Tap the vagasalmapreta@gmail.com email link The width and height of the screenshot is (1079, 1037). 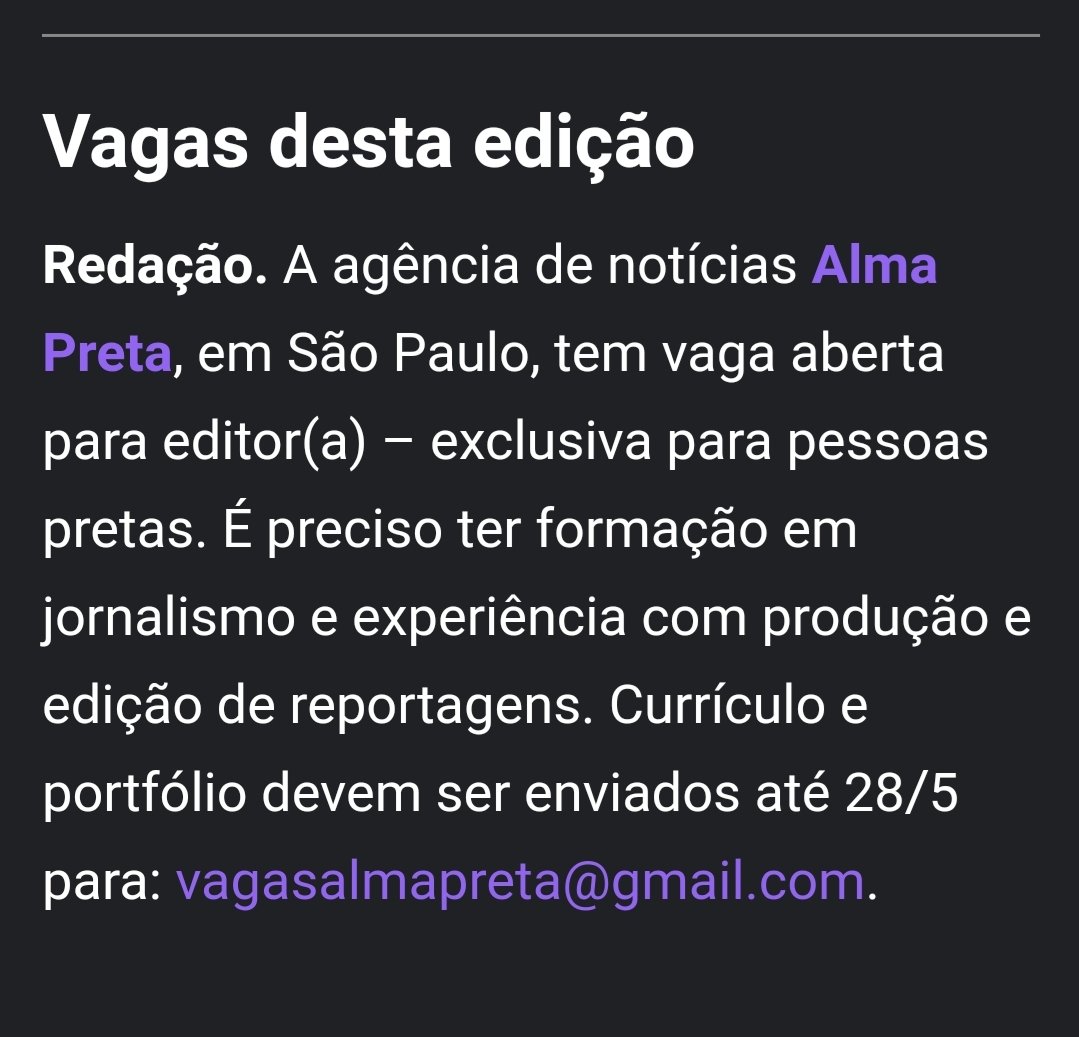(520, 882)
